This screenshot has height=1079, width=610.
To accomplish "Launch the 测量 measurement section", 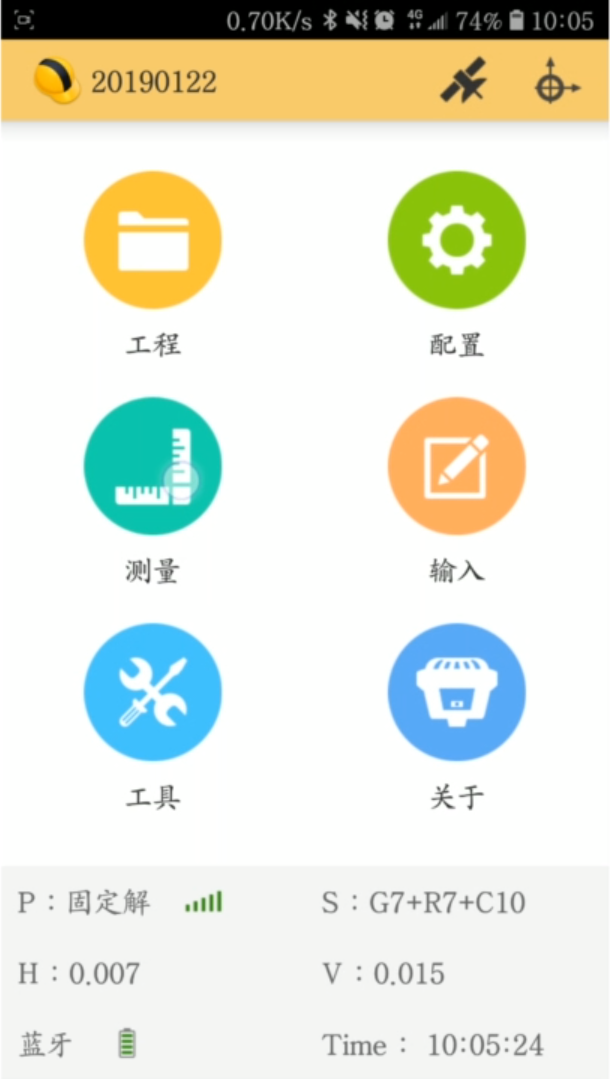I will [152, 466].
